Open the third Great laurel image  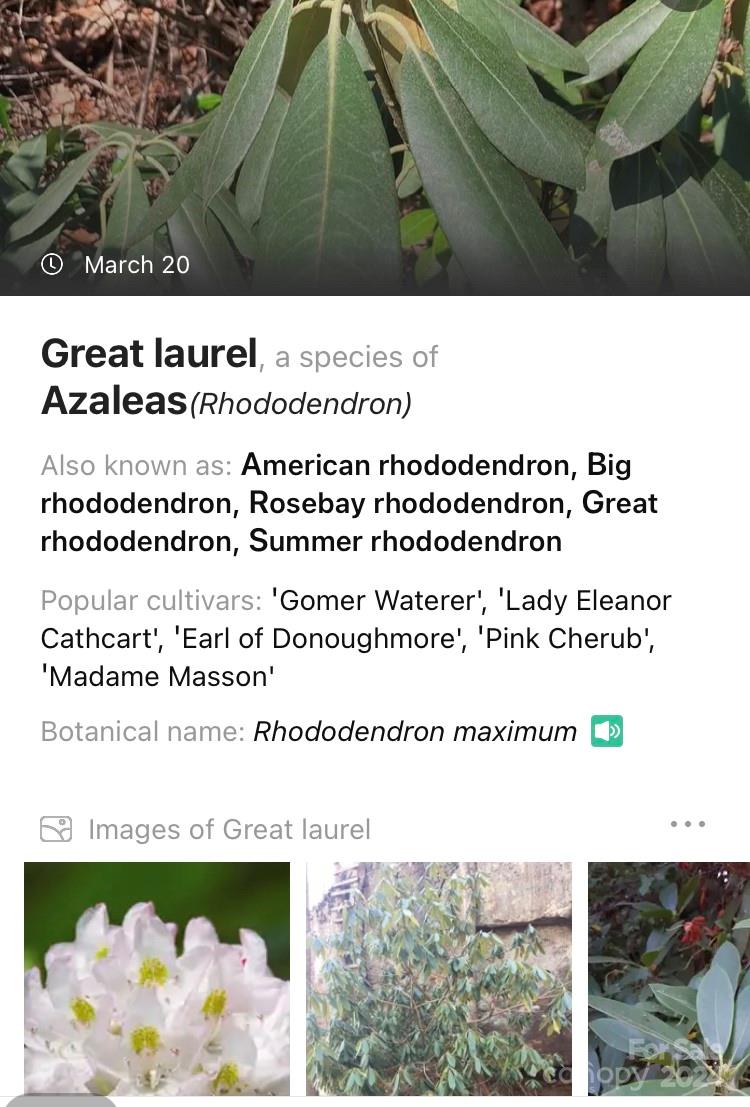pyautogui.click(x=668, y=978)
